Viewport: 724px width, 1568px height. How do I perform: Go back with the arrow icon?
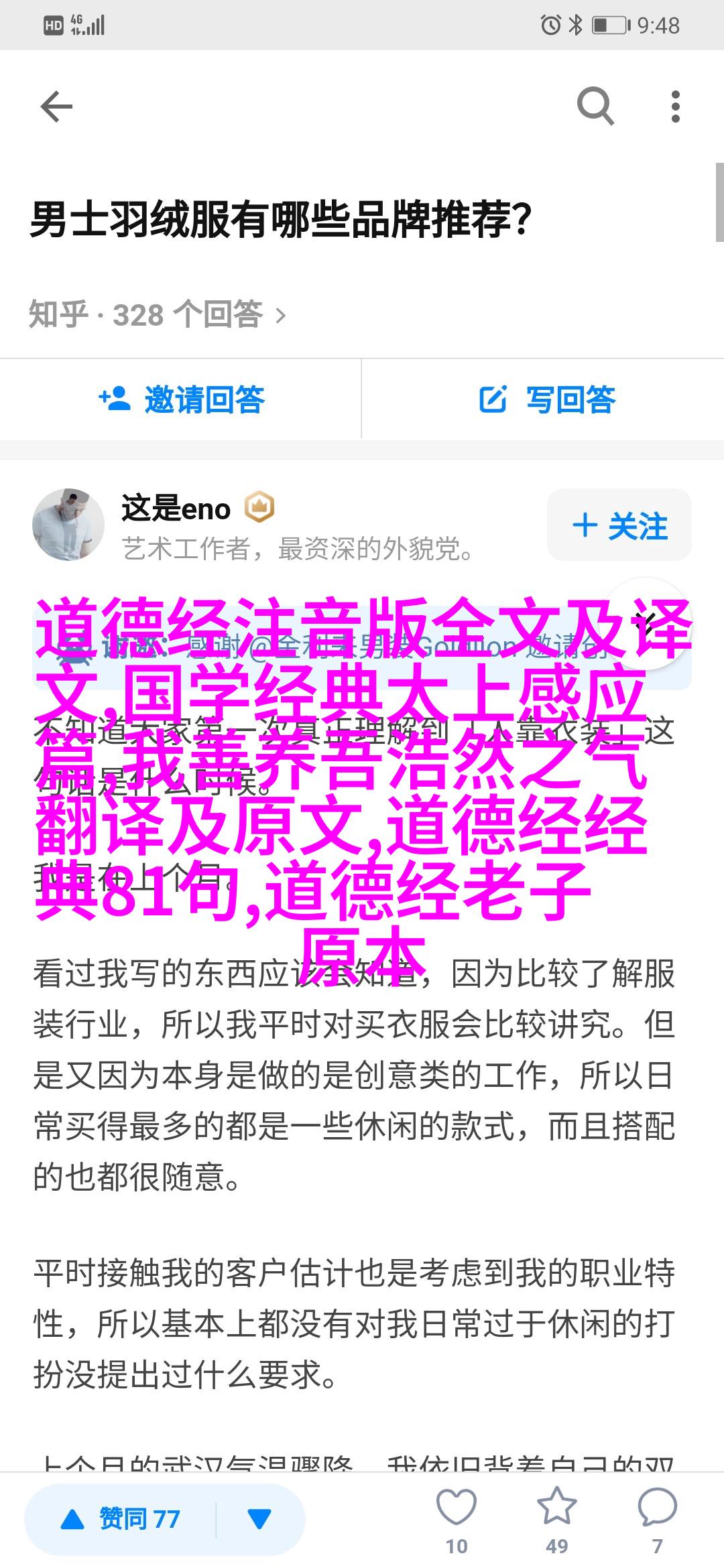pos(56,107)
